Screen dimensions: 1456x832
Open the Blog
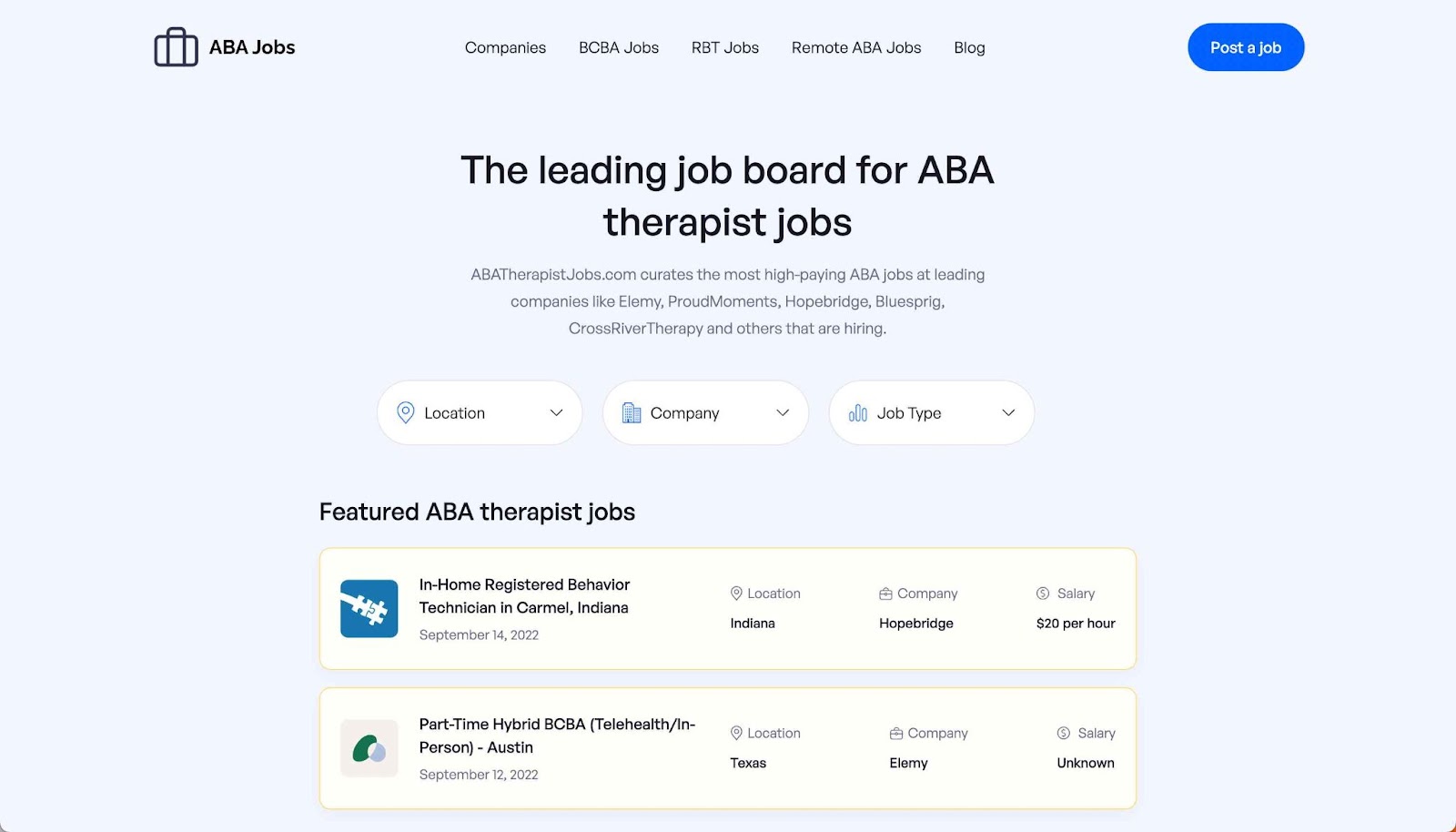(x=969, y=47)
